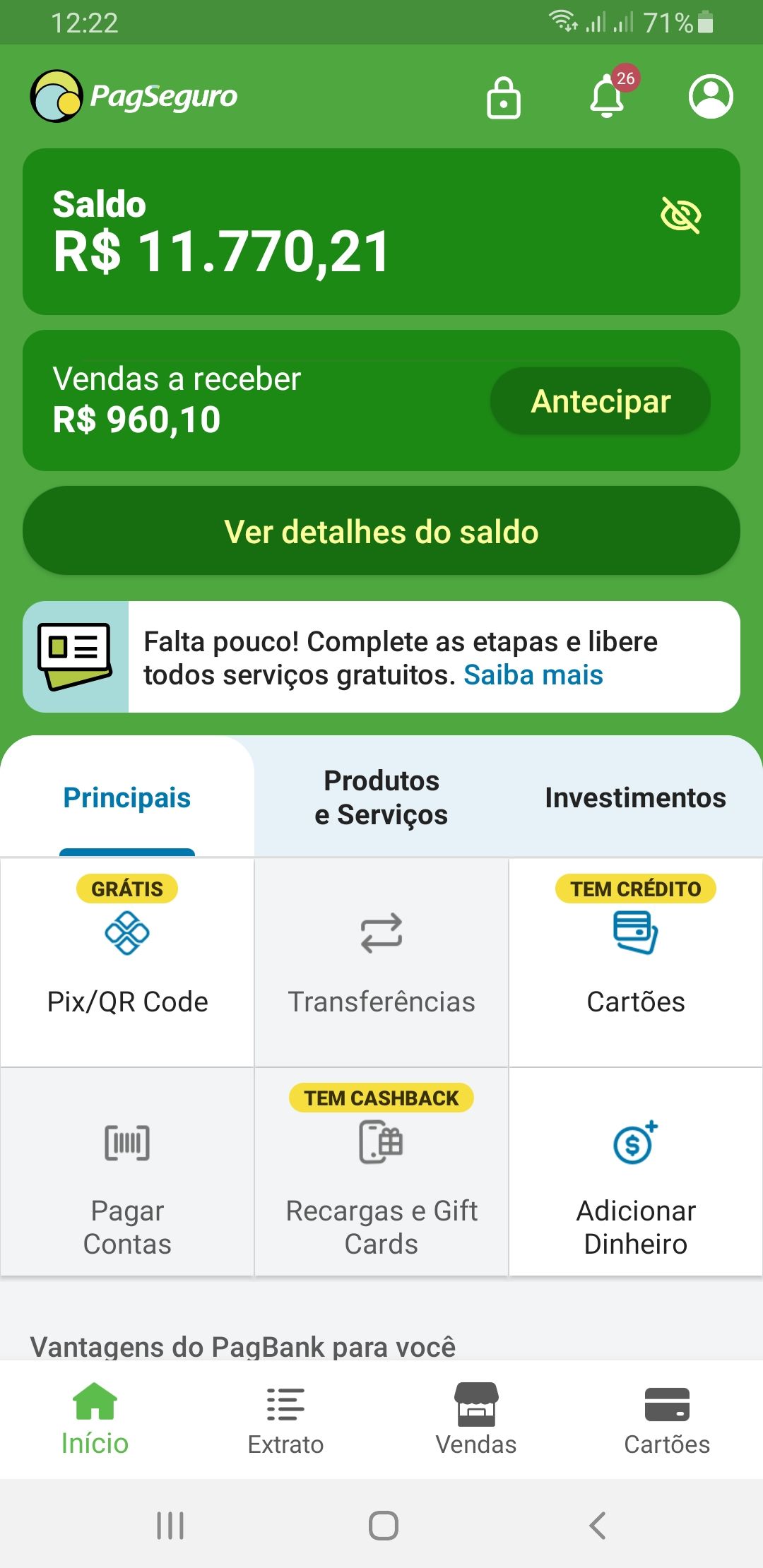Viewport: 763px width, 1568px height.
Task: Open Transferências
Action: coord(381,962)
